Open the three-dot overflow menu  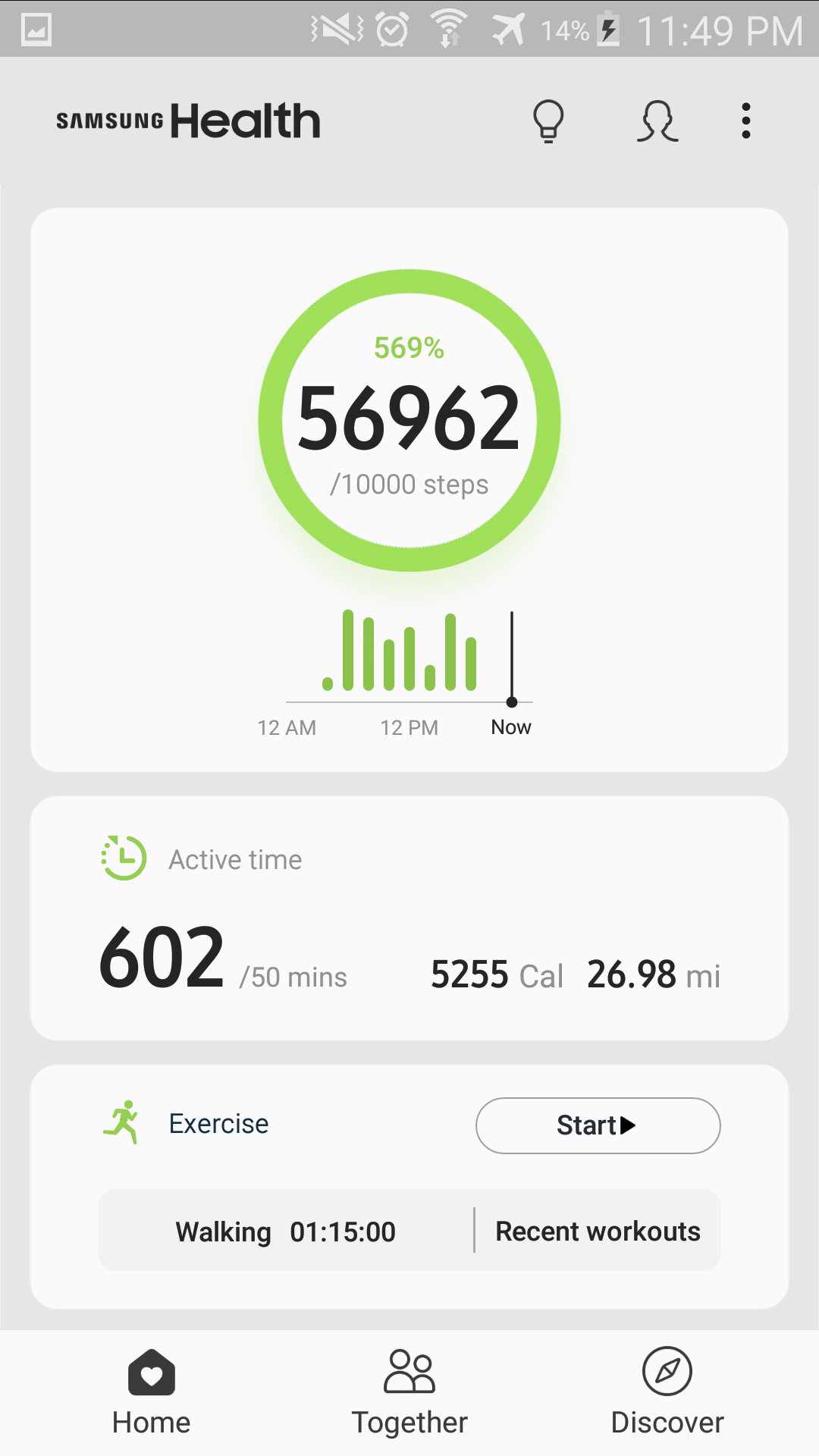[746, 121]
